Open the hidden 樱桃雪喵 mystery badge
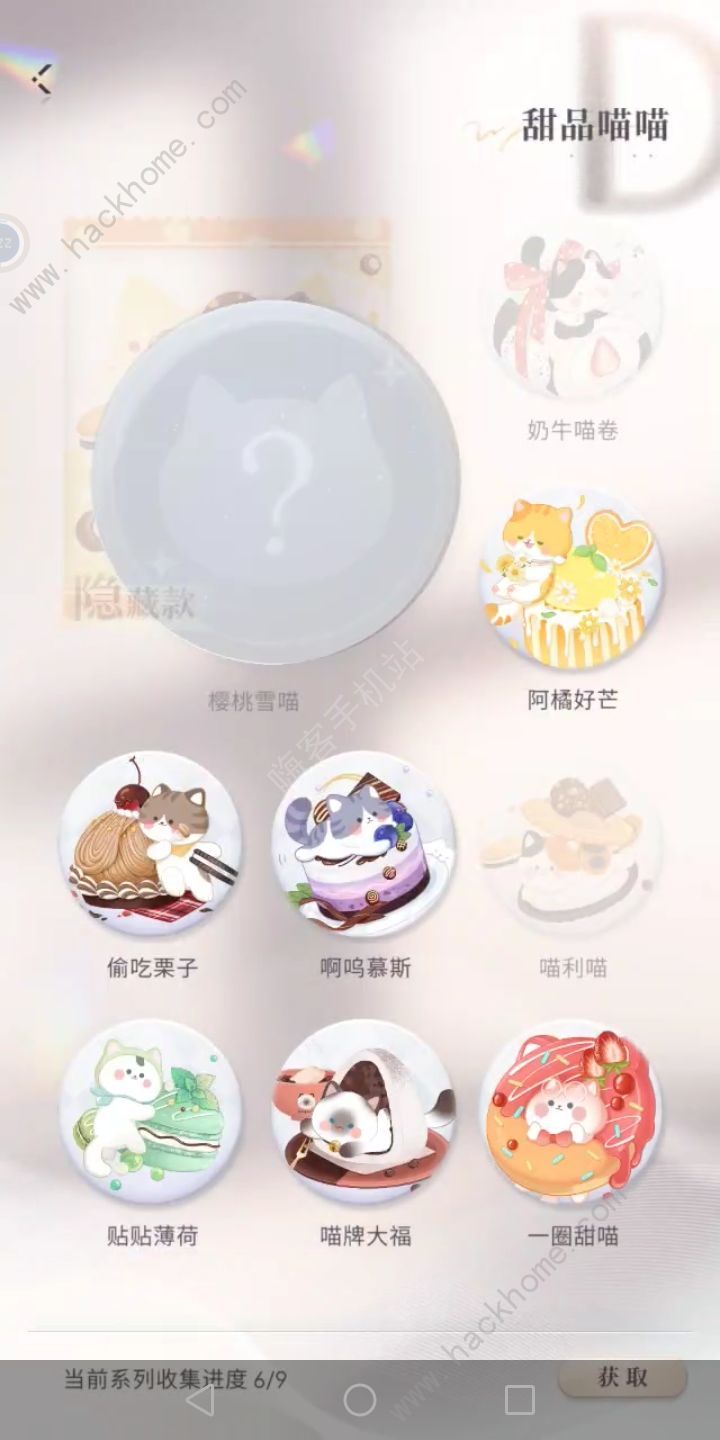Screen dimensions: 720x1440 [275, 482]
